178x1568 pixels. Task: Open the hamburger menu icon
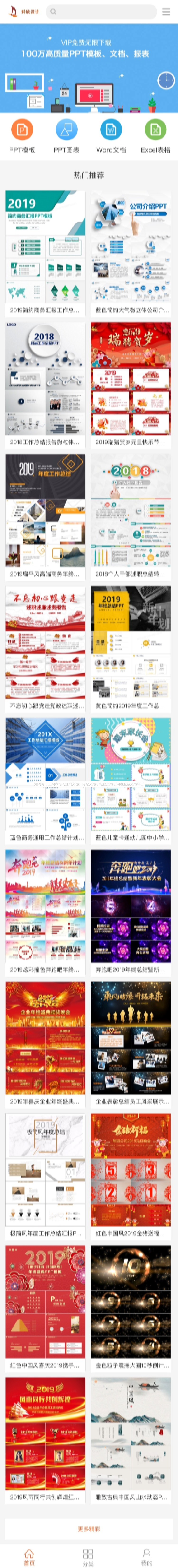(166, 12)
